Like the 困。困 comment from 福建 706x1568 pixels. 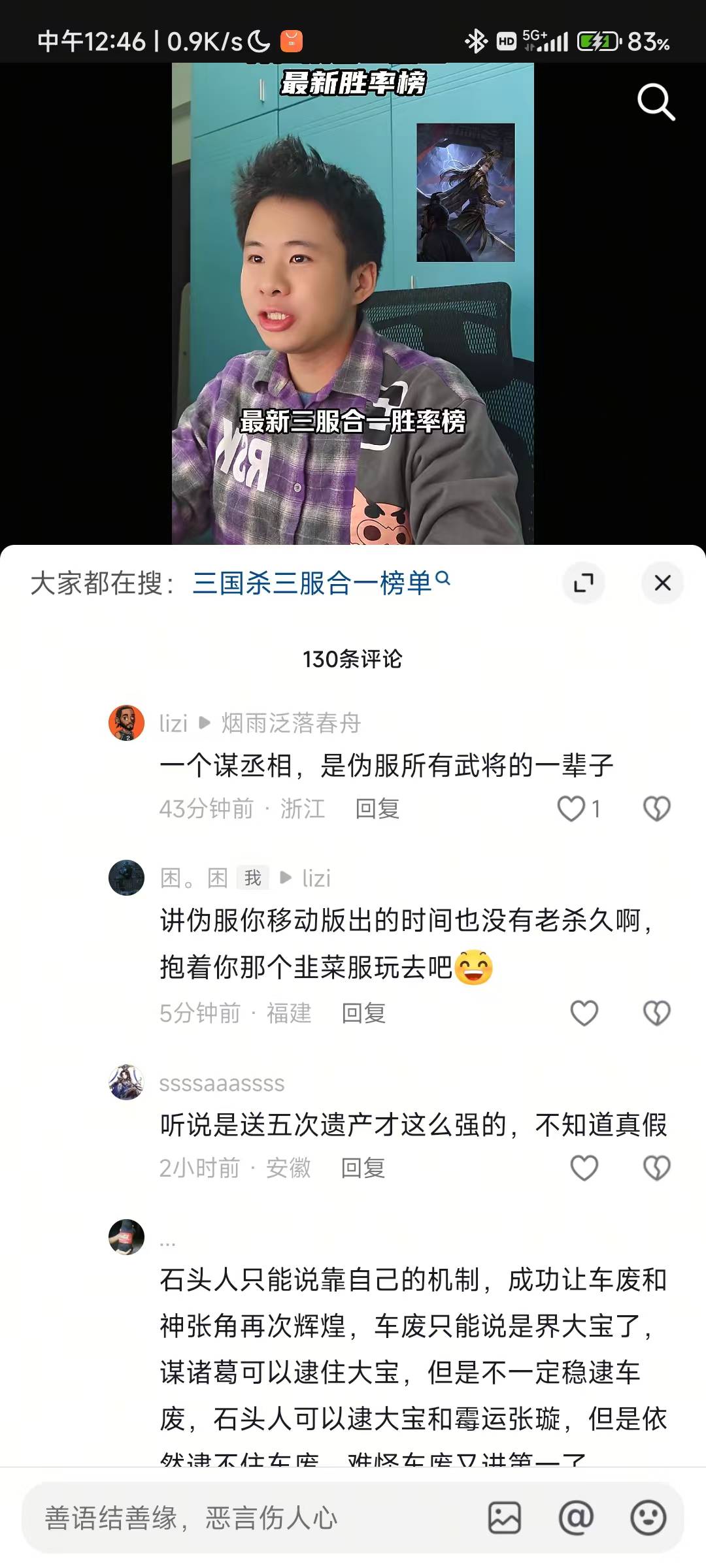coord(584,1013)
